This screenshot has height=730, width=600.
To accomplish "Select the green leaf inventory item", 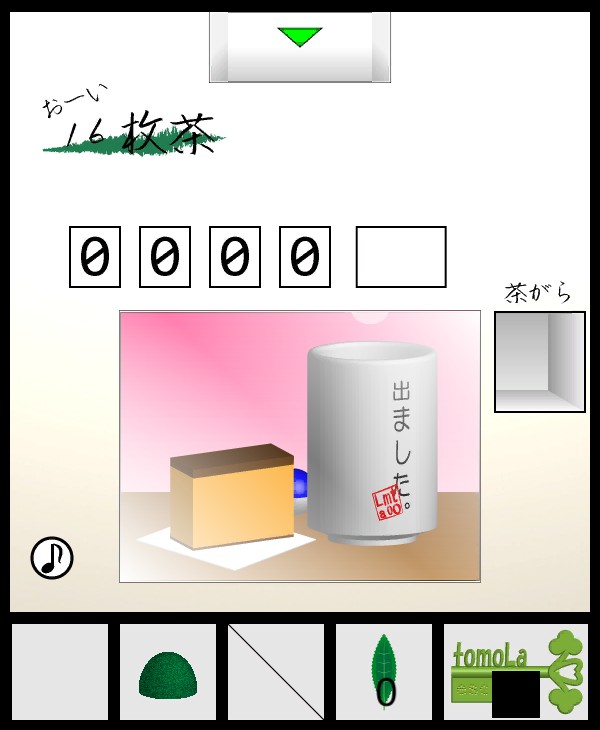I will (384, 672).
